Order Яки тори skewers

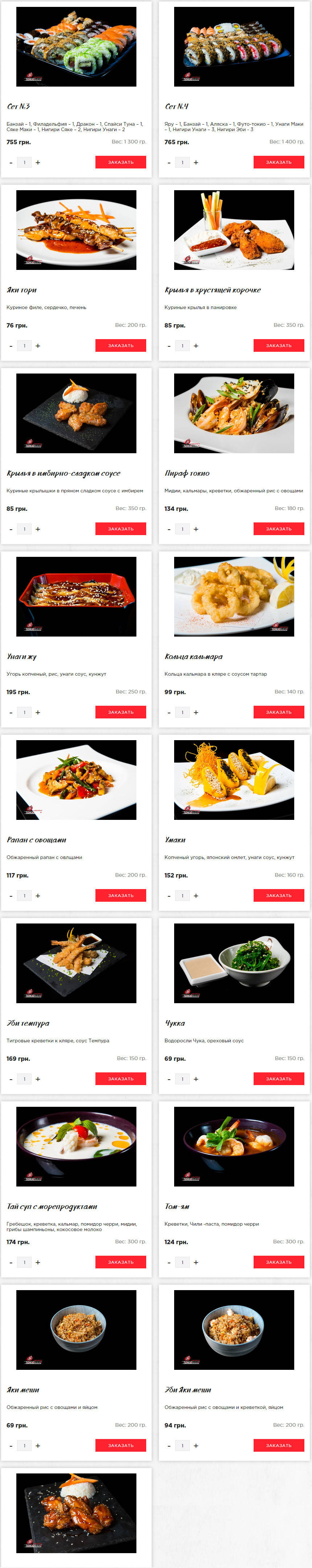121,345
